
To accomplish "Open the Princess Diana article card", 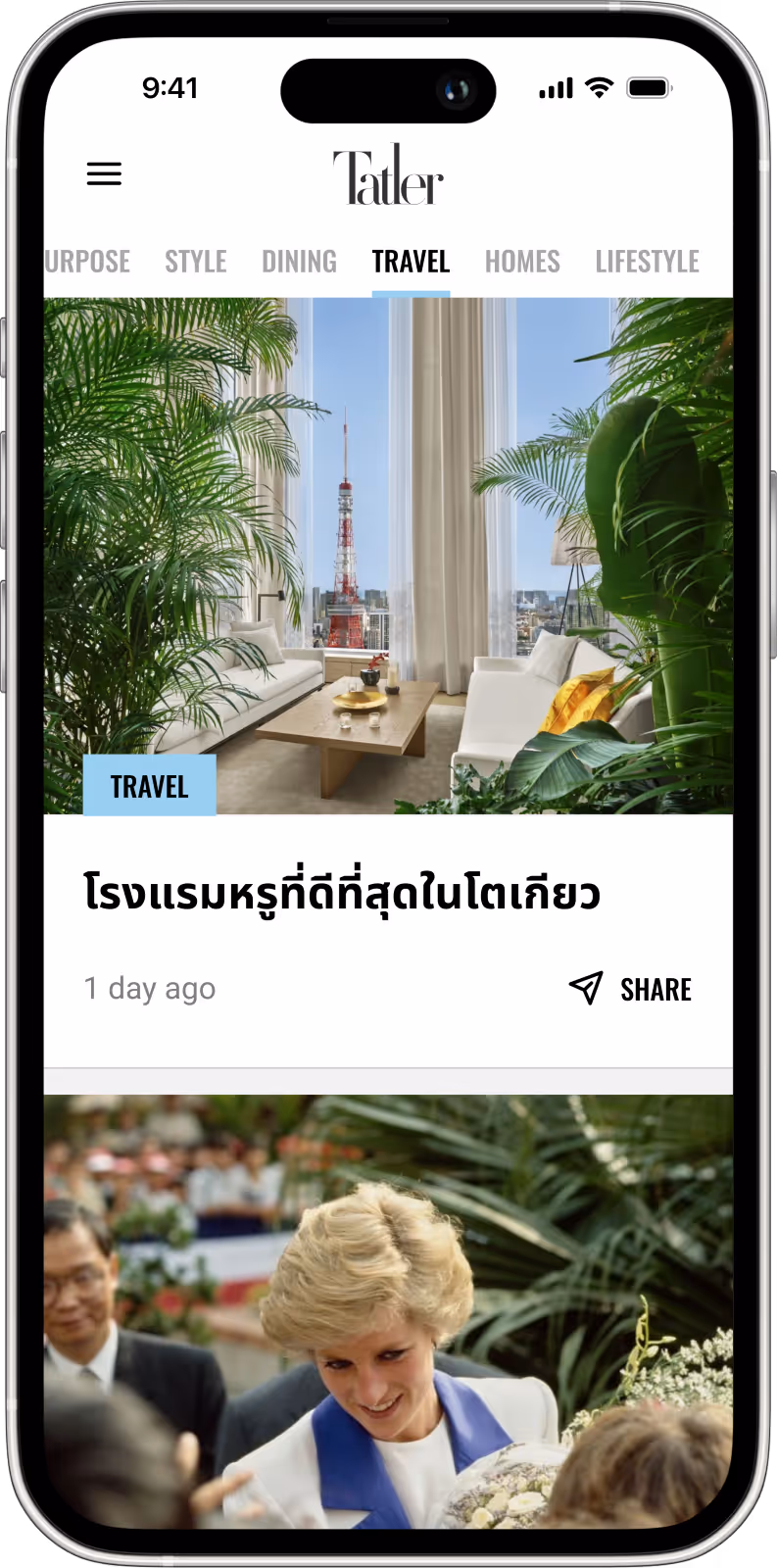I will click(x=388, y=1311).
